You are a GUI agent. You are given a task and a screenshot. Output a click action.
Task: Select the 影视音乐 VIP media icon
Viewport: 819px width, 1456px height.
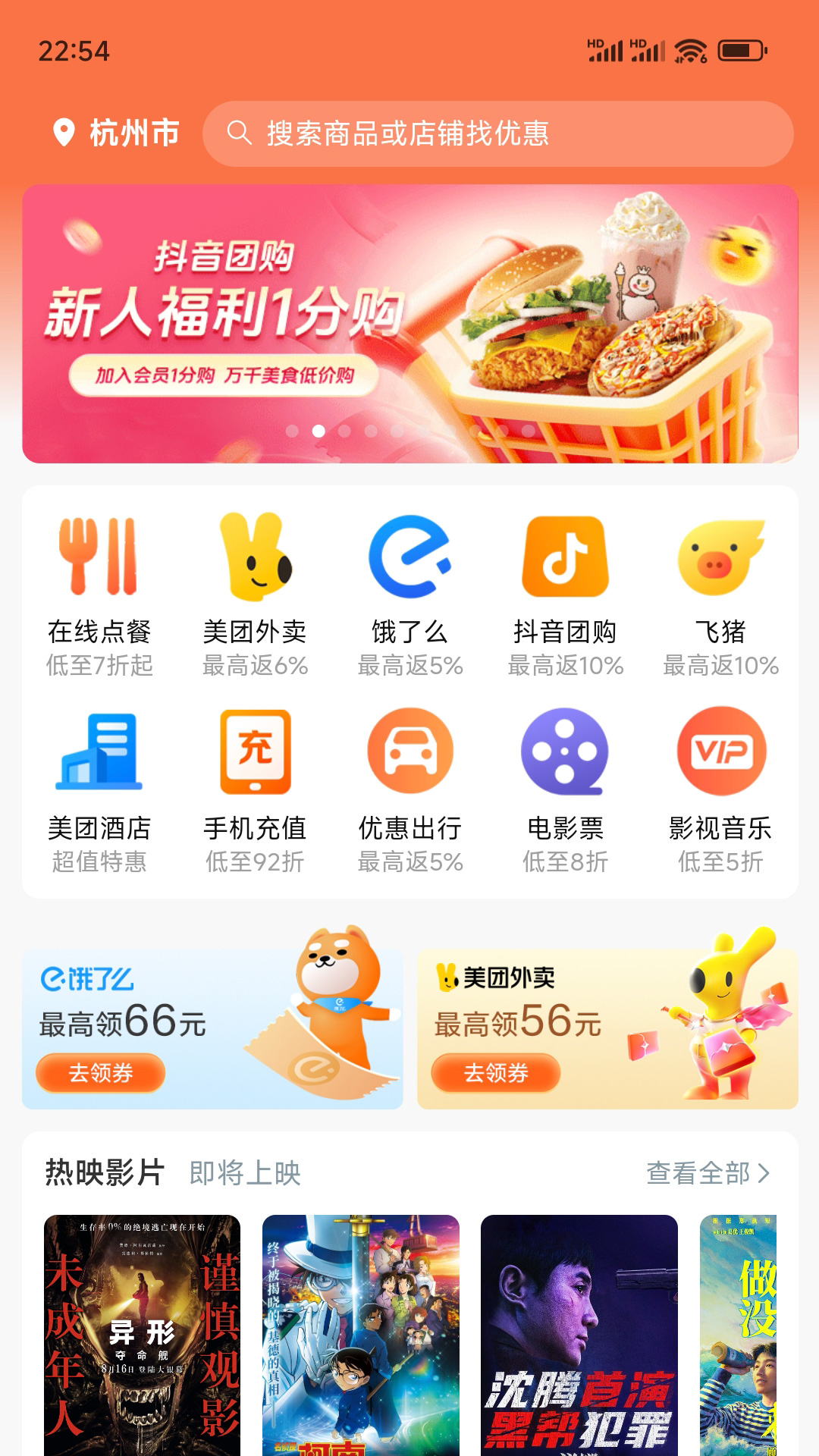pos(720,751)
